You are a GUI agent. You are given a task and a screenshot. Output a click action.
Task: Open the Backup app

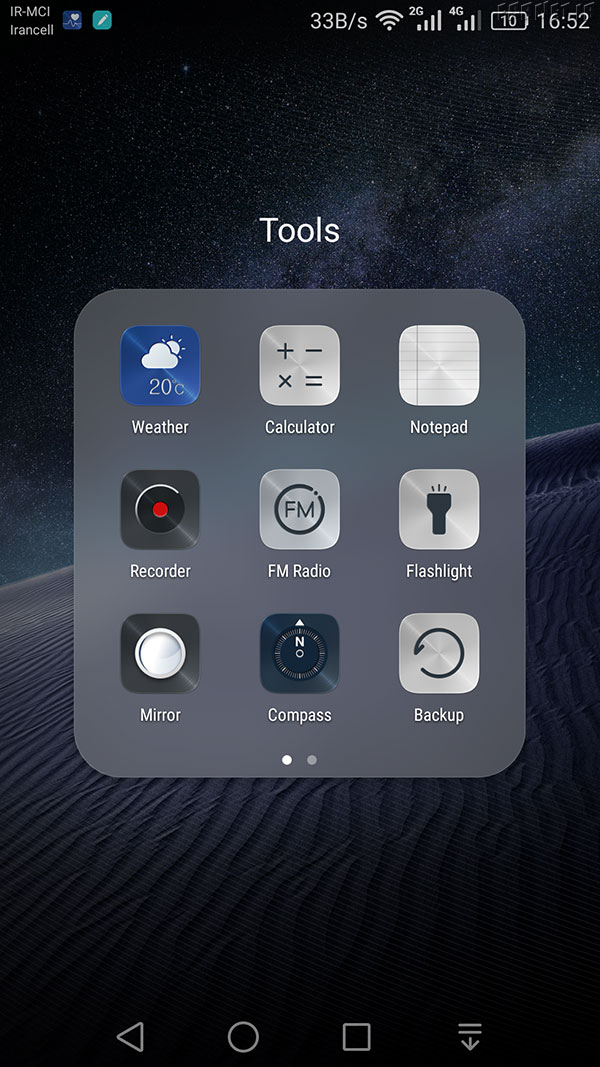439,653
